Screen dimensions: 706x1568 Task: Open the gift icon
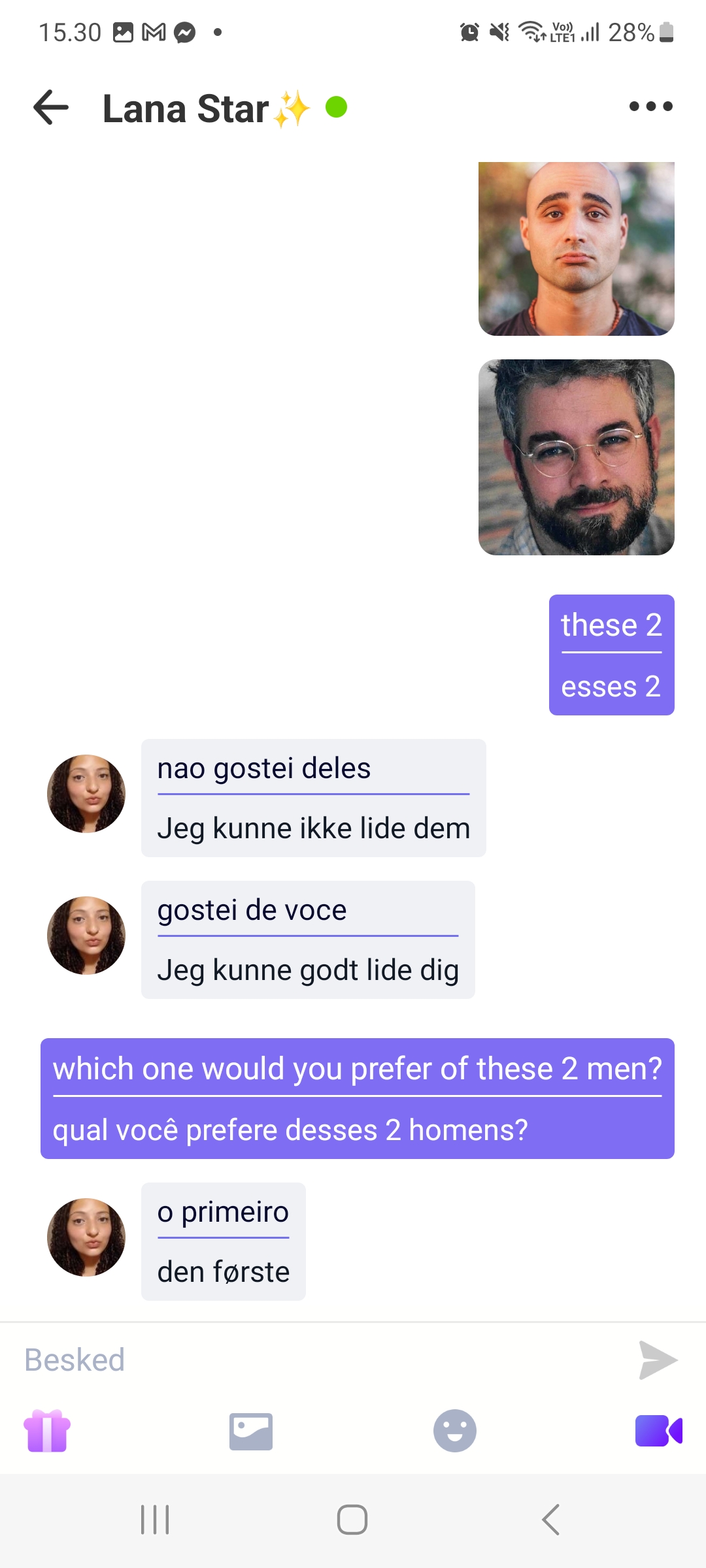pyautogui.click(x=47, y=1431)
